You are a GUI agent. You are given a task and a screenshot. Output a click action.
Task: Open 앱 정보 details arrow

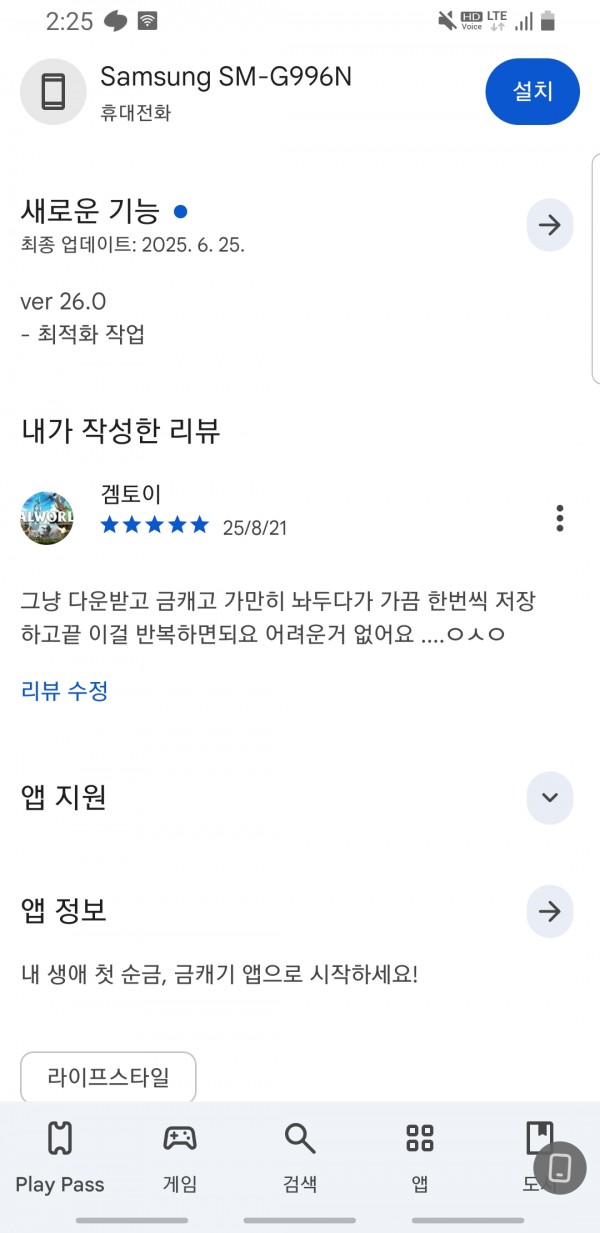[550, 911]
